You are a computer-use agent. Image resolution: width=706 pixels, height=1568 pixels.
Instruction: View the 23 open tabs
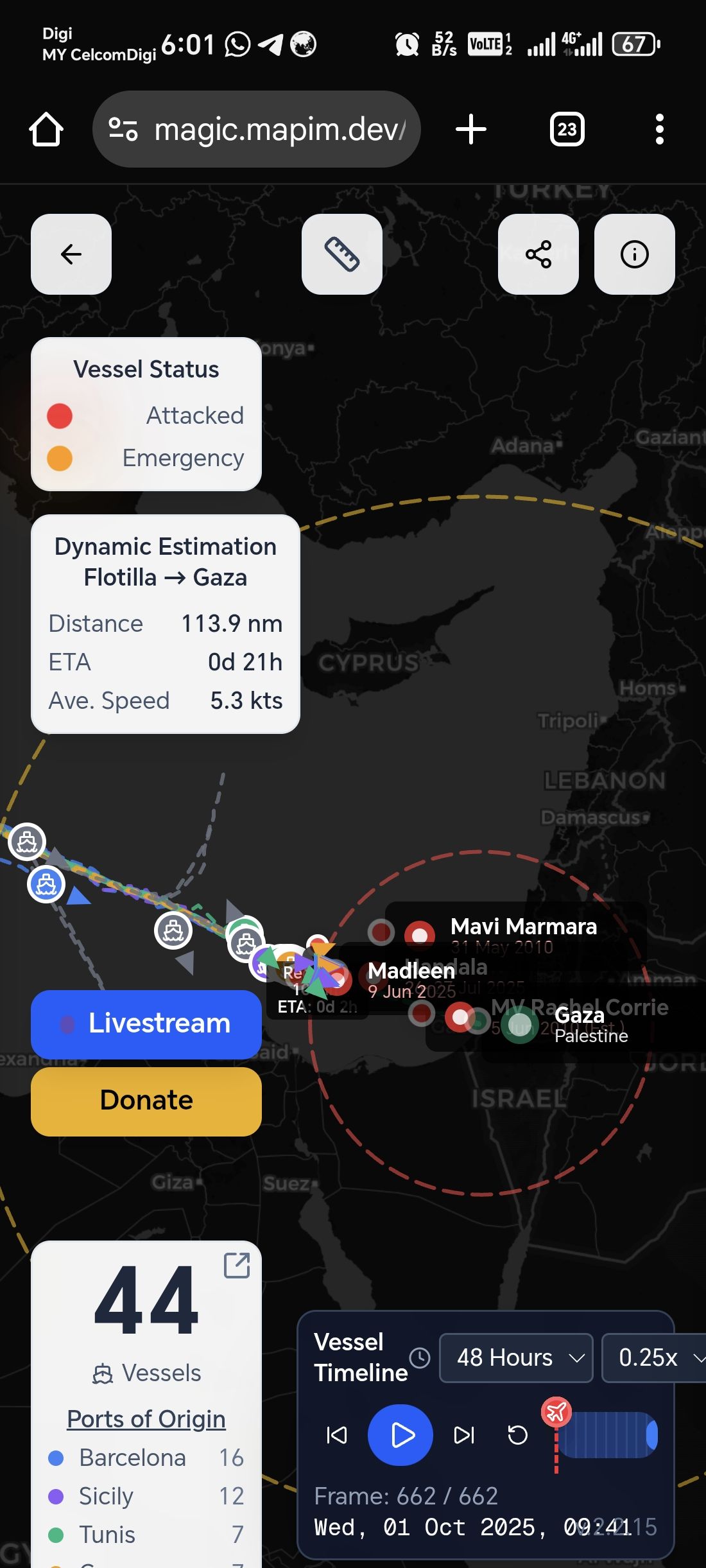click(x=567, y=129)
